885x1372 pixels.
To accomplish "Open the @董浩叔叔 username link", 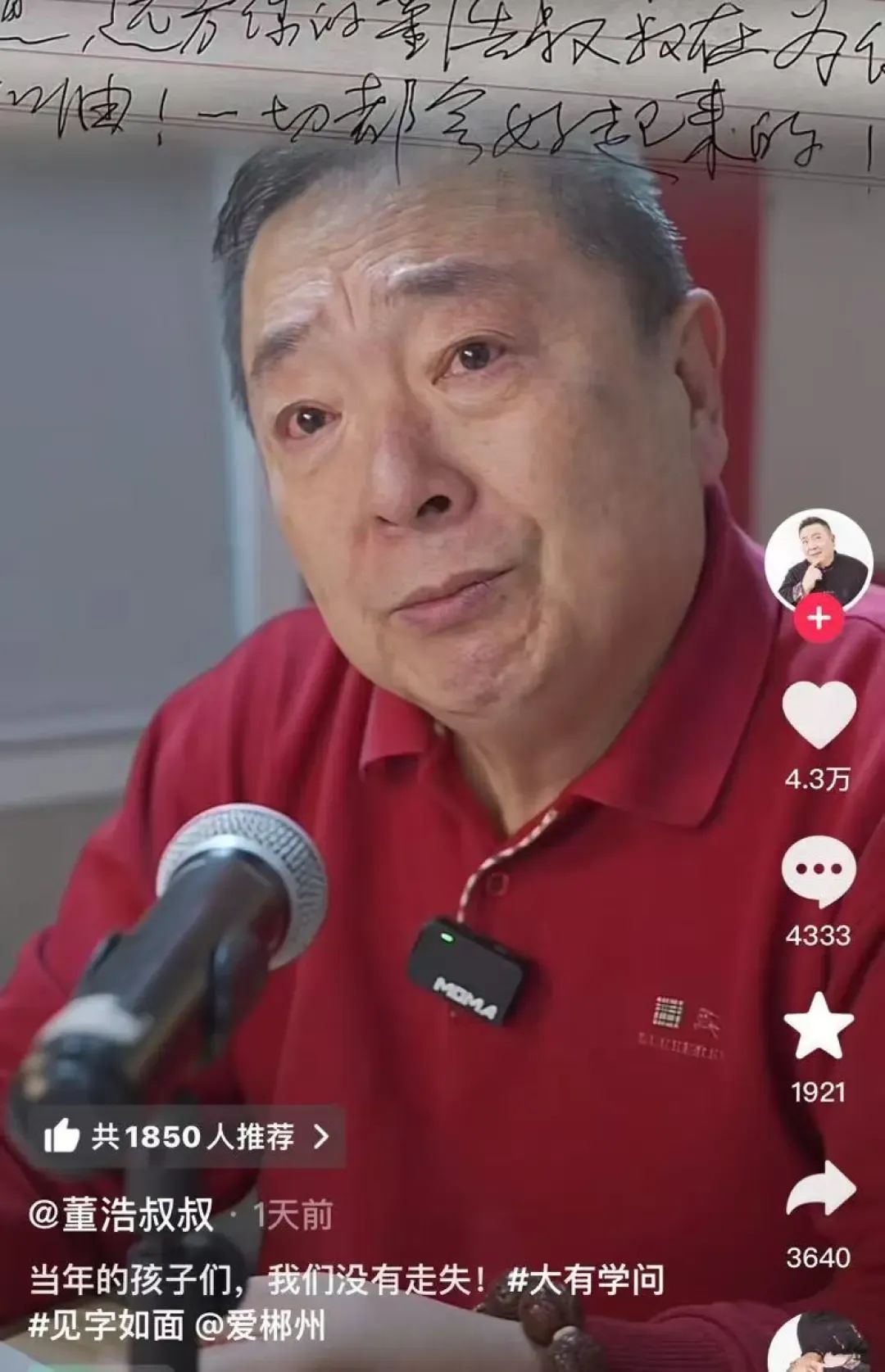I will pos(121,1215).
